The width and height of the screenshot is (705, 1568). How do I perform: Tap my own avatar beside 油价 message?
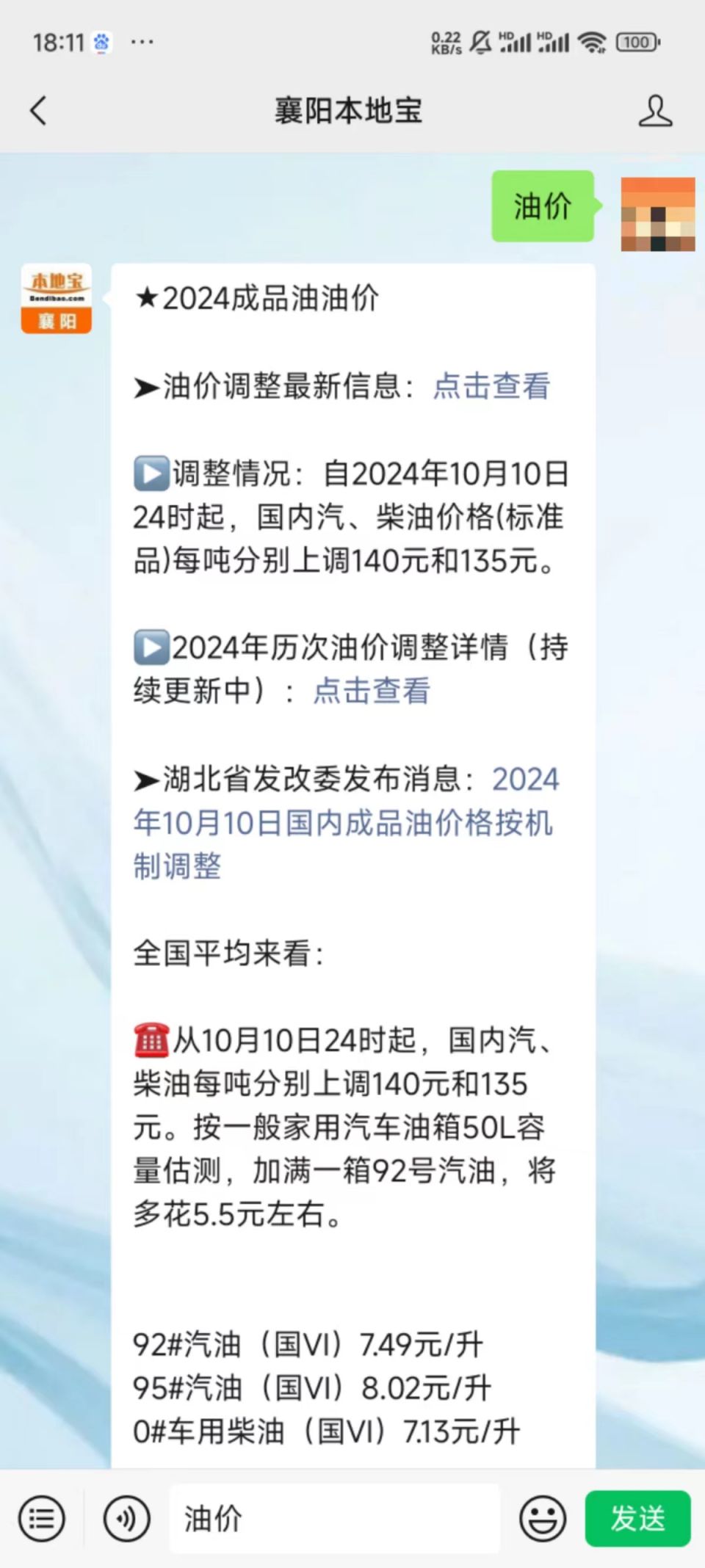point(657,214)
